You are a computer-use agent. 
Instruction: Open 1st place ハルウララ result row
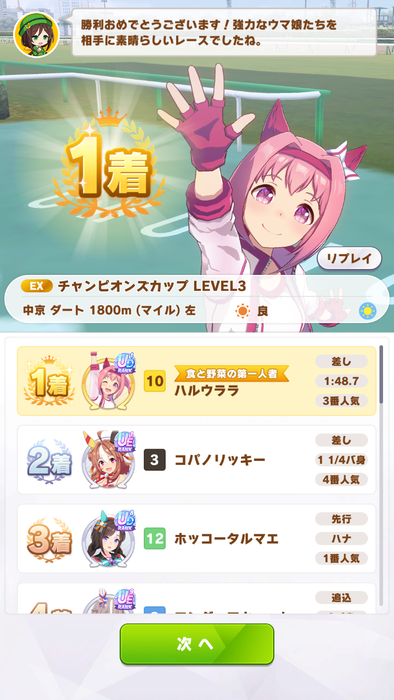196,381
